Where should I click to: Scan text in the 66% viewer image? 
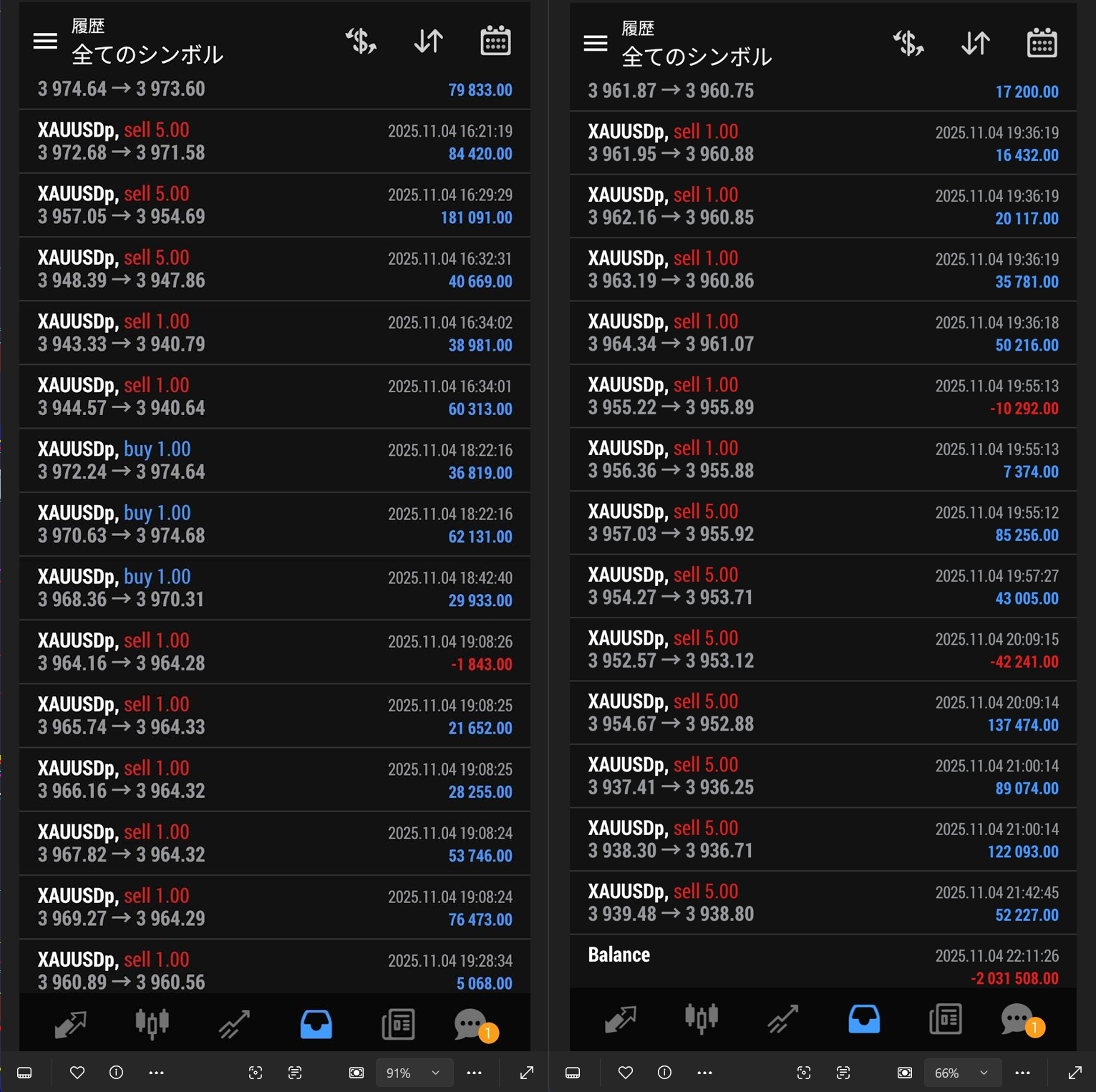click(843, 1073)
